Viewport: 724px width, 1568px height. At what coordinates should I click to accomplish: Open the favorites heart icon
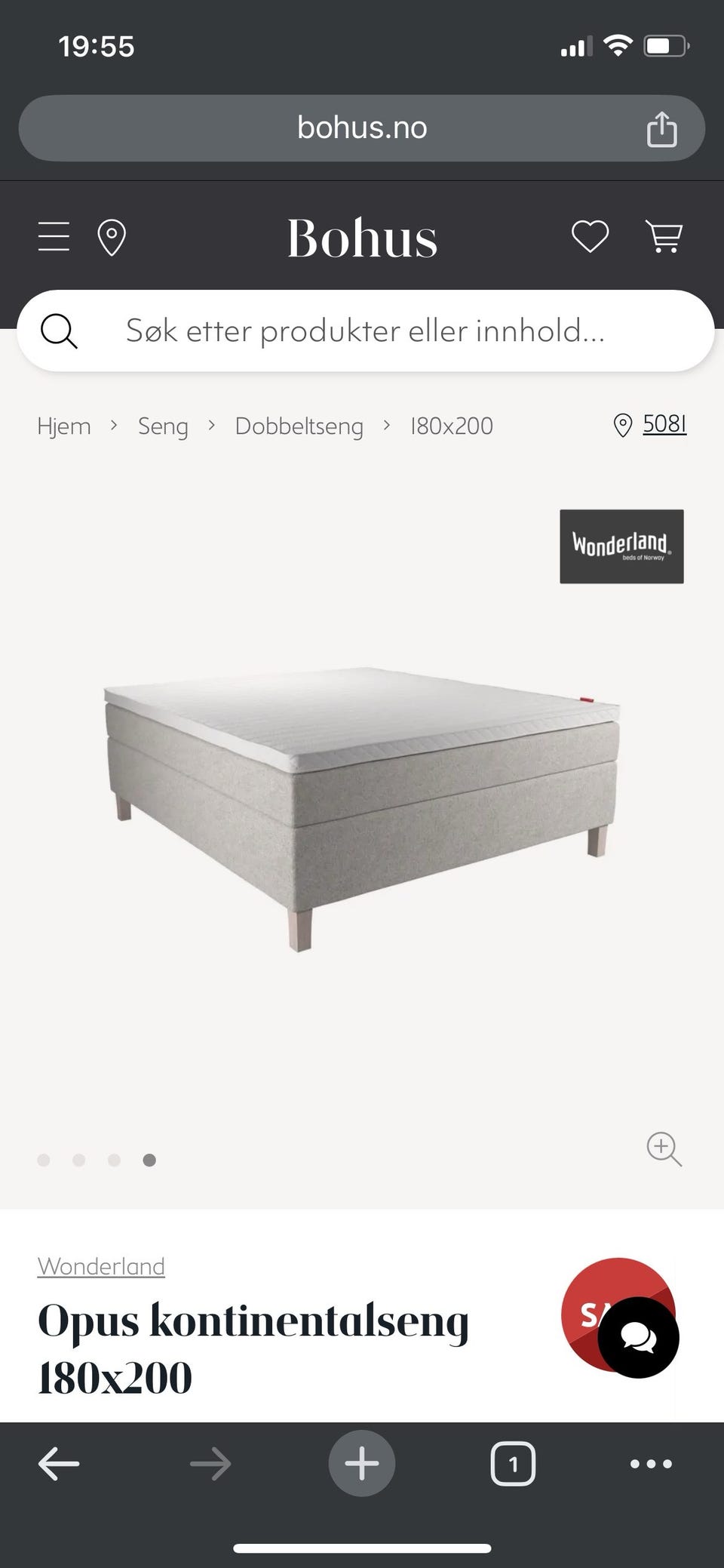pyautogui.click(x=590, y=237)
